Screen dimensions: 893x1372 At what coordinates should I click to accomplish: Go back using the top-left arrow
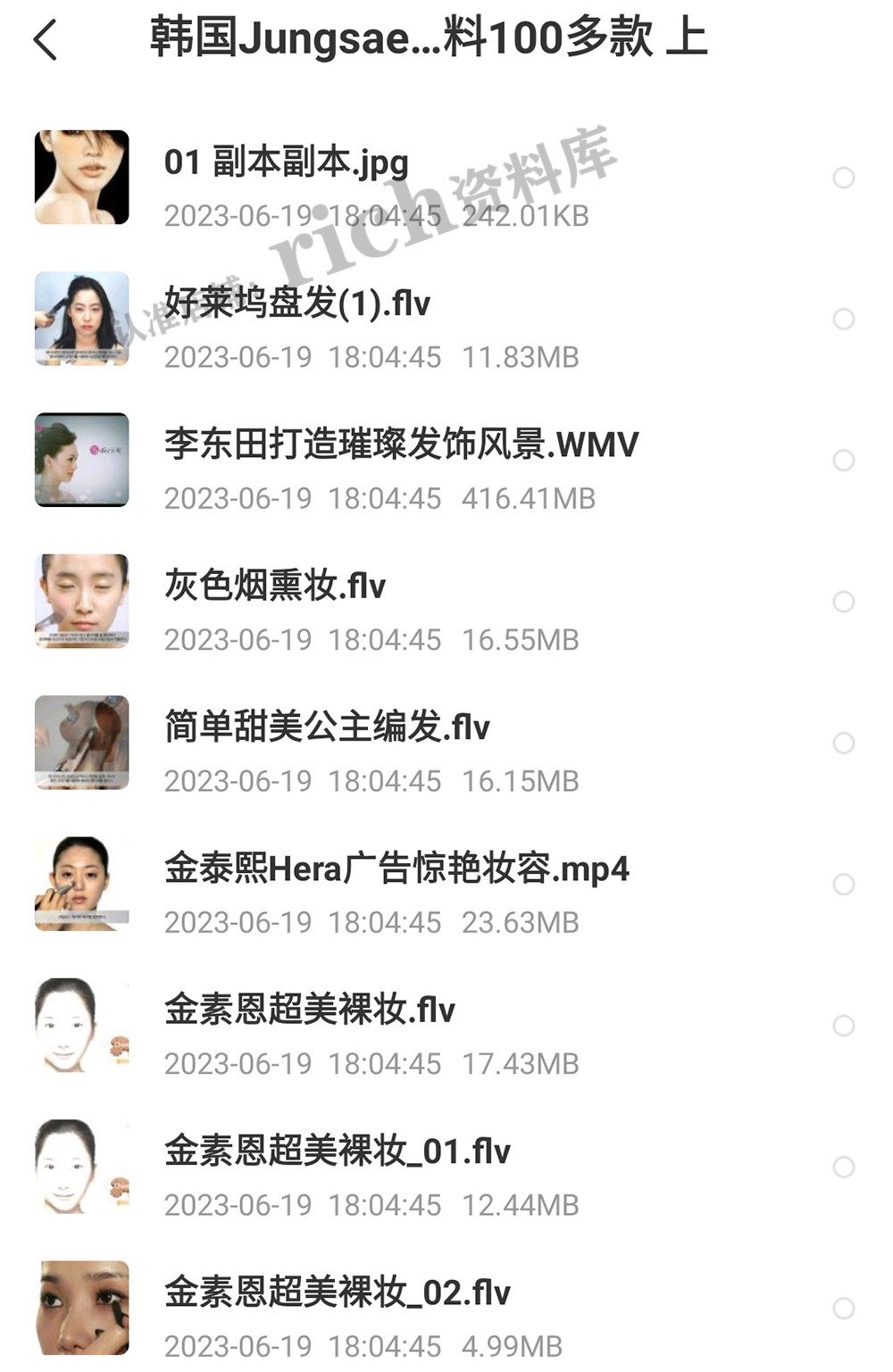tap(46, 40)
